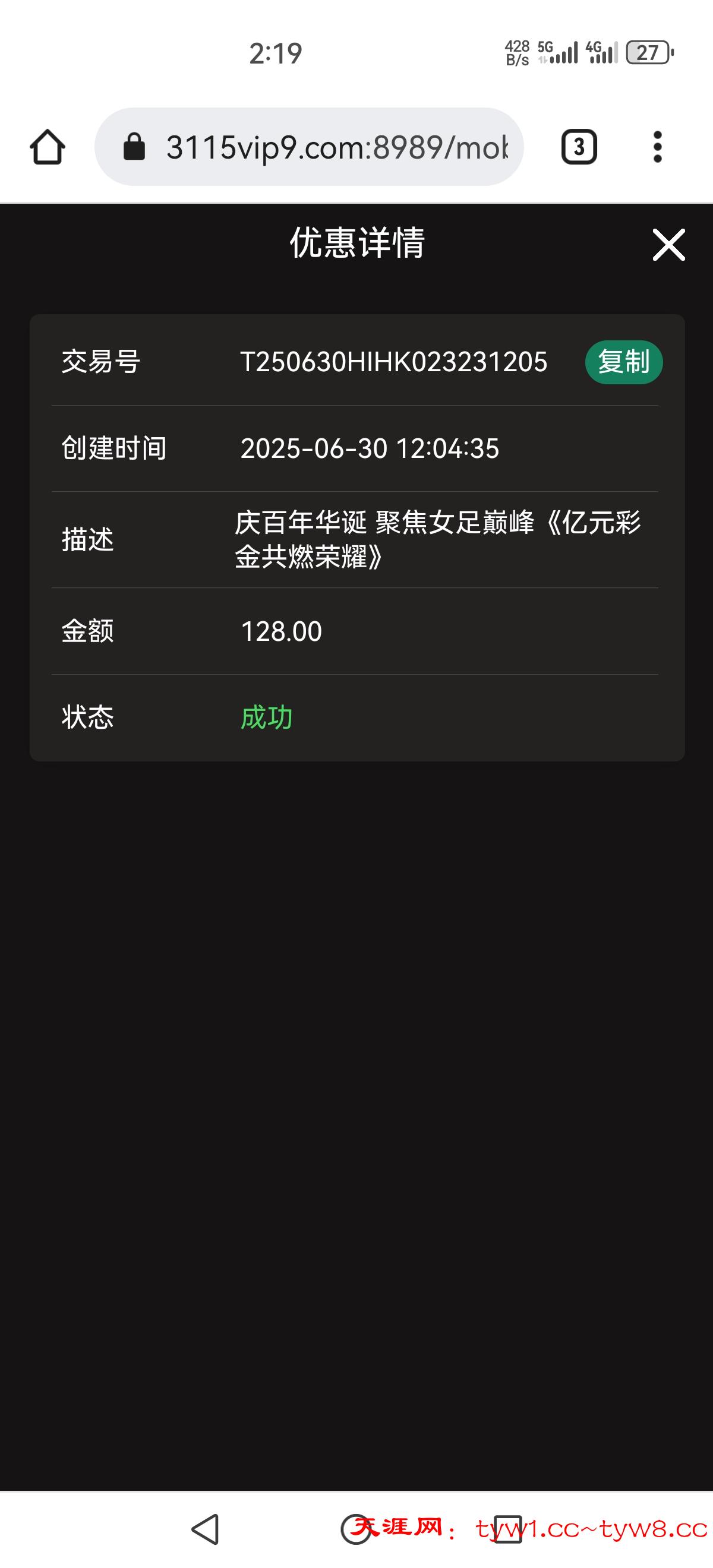Close the 优惠详情 page
The width and height of the screenshot is (713, 1568).
coord(668,245)
